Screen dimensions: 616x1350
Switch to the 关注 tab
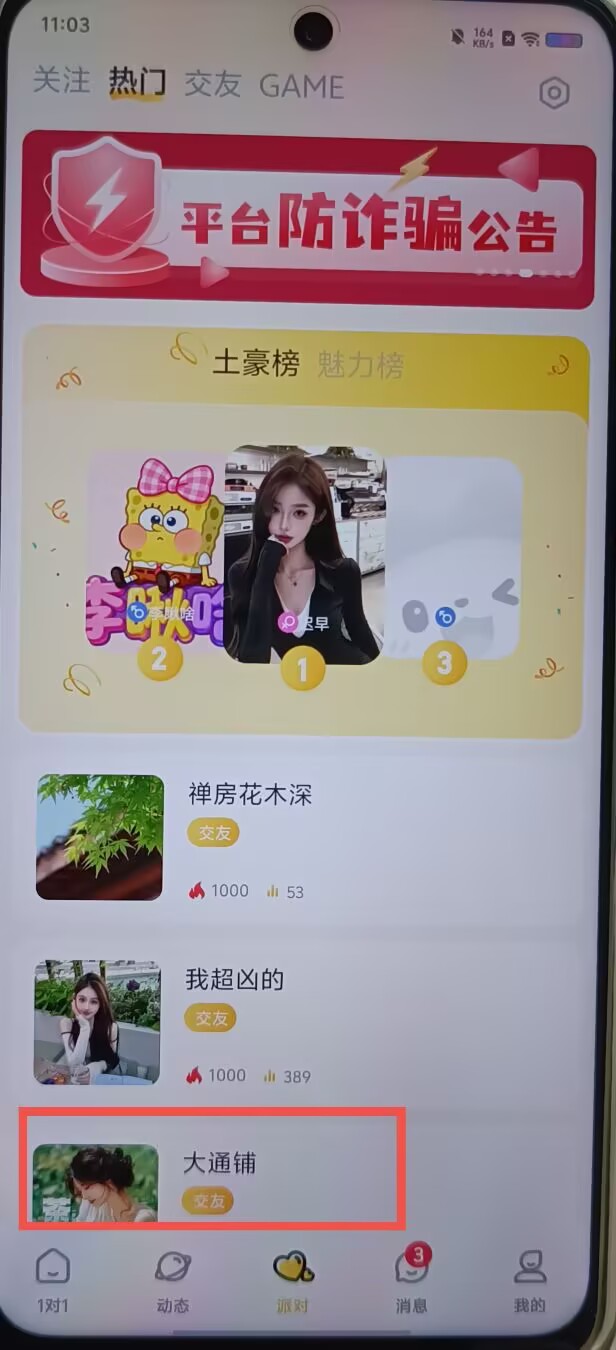point(61,81)
